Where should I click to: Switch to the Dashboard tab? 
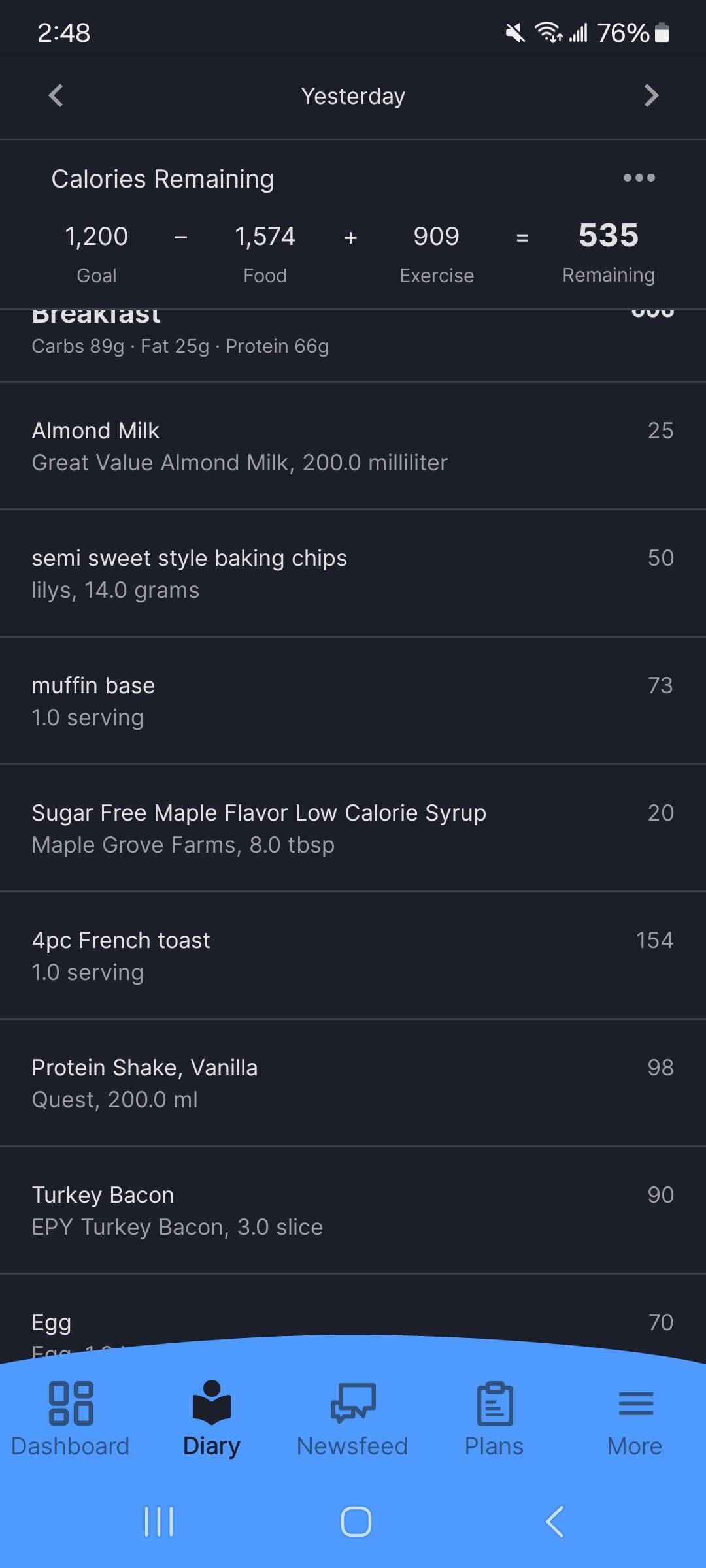click(71, 1419)
